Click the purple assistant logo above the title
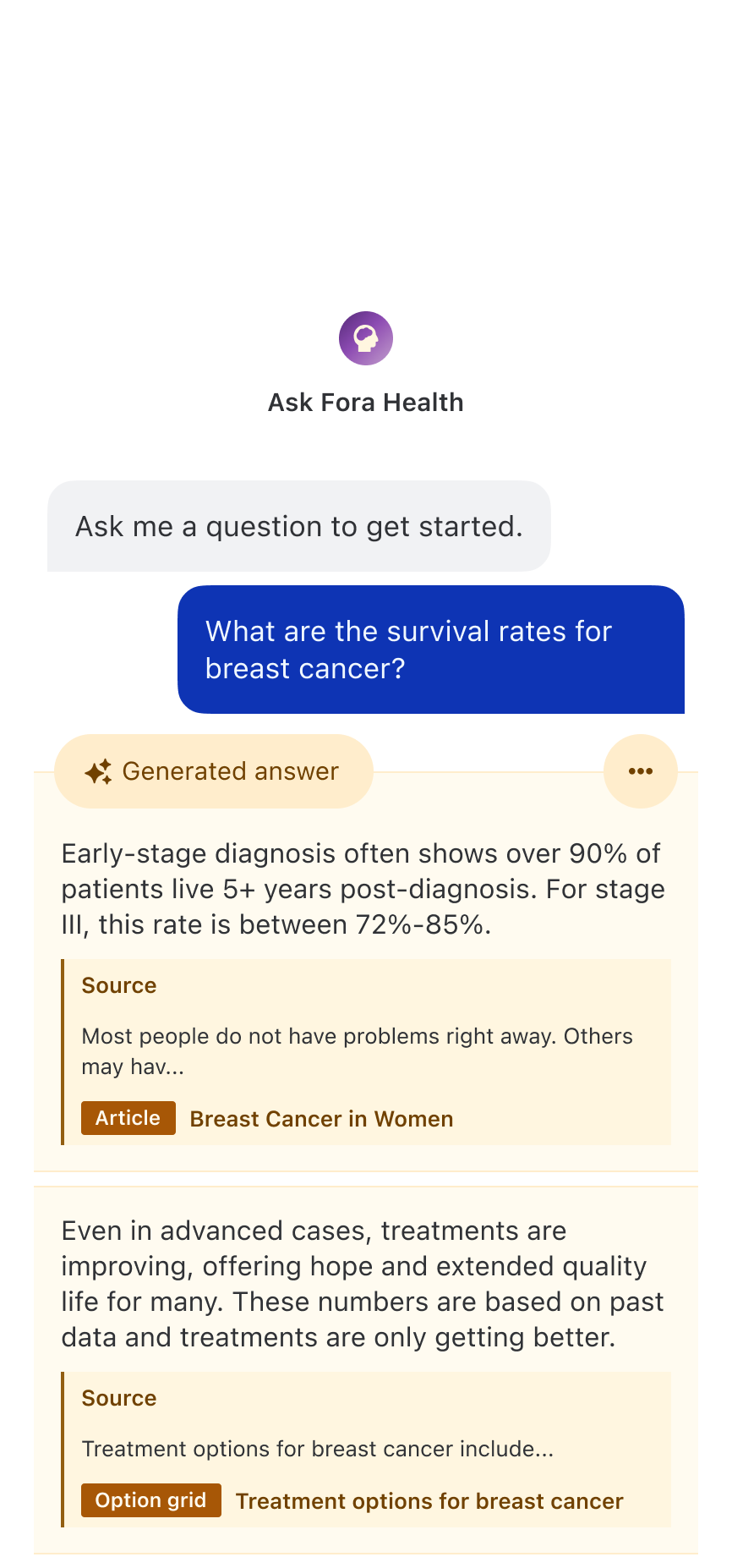The height and width of the screenshot is (1568, 732). point(365,337)
